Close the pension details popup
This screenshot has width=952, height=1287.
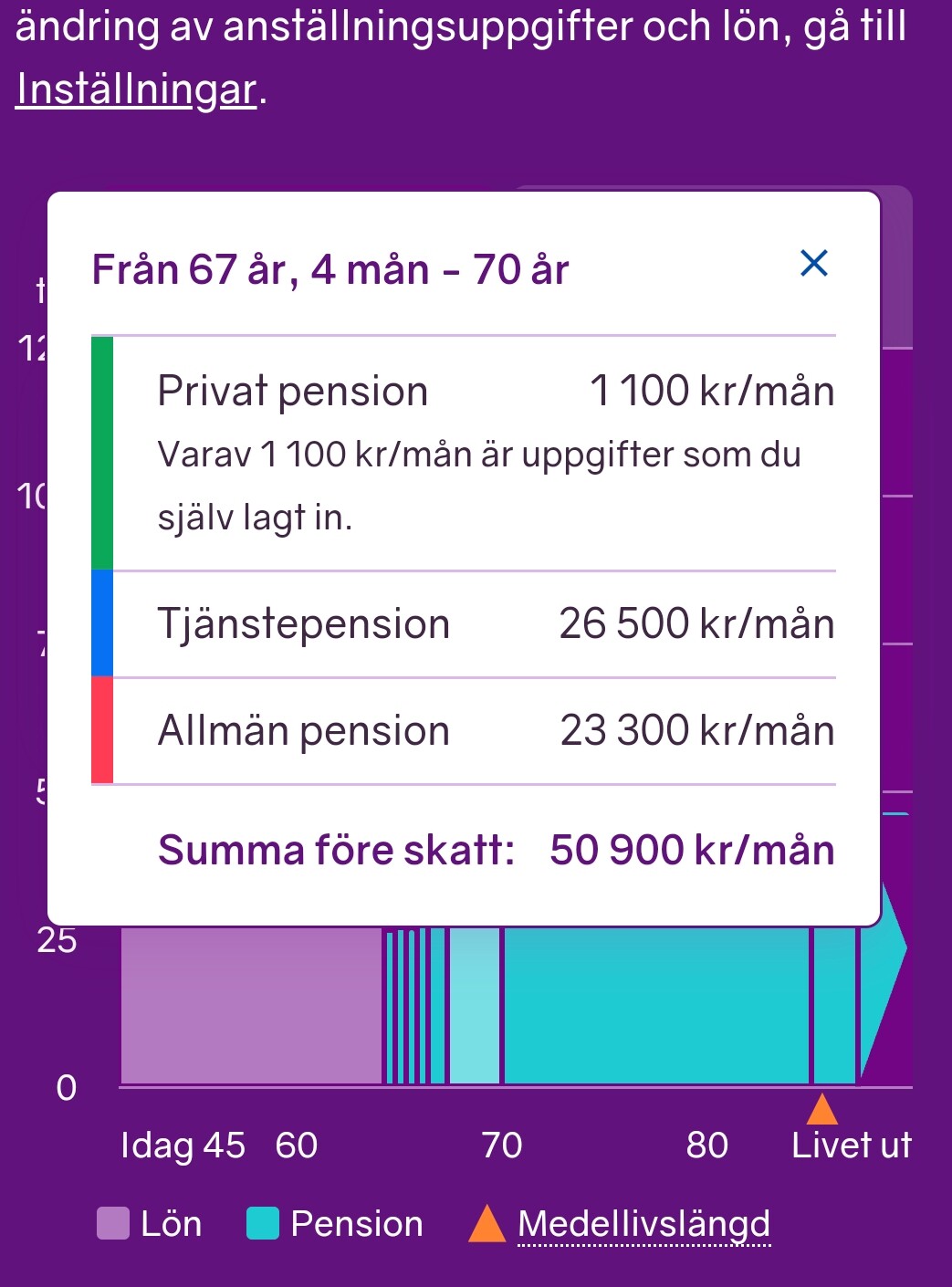point(813,263)
